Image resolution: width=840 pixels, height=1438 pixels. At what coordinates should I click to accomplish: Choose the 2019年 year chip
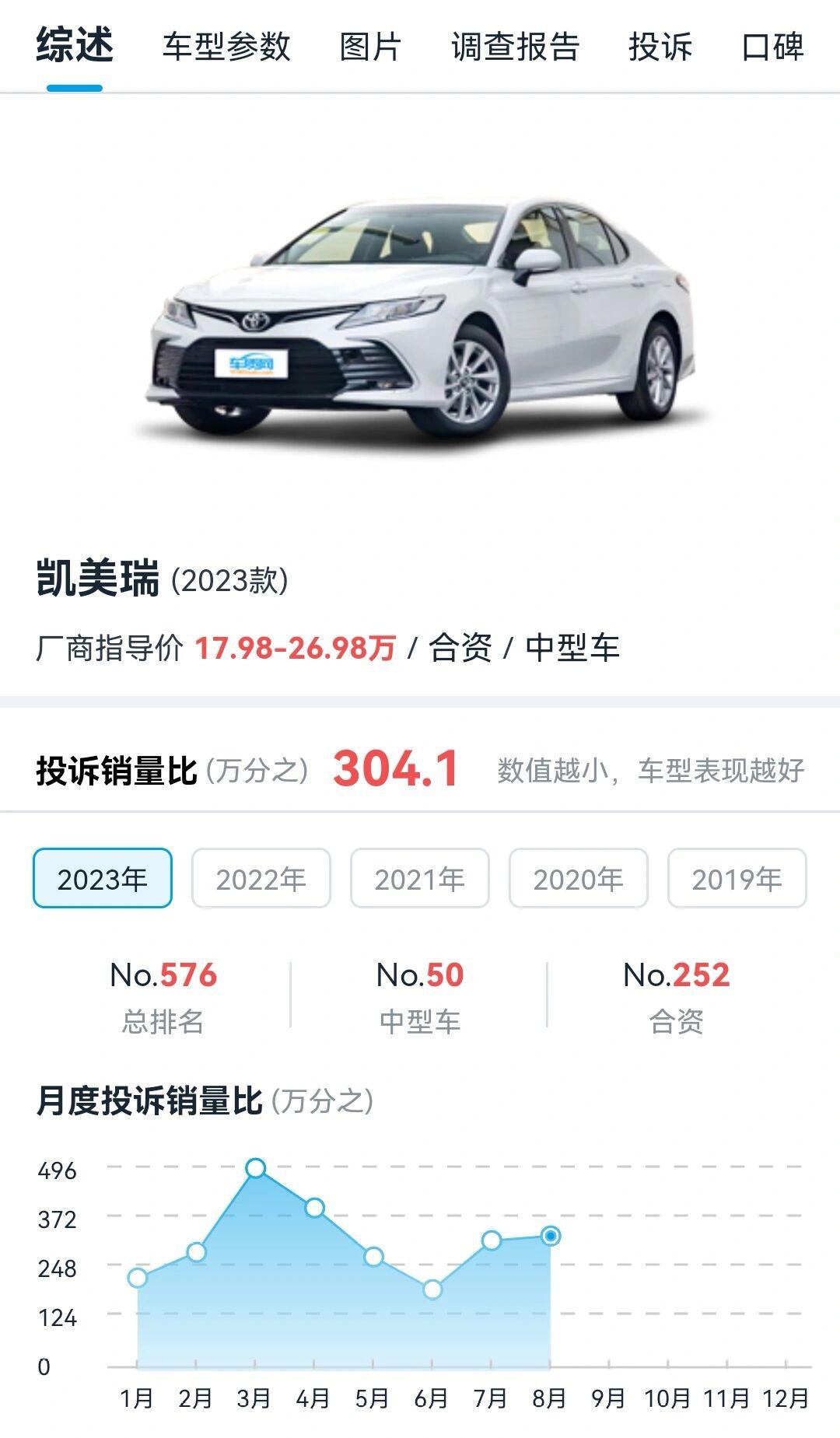[737, 878]
